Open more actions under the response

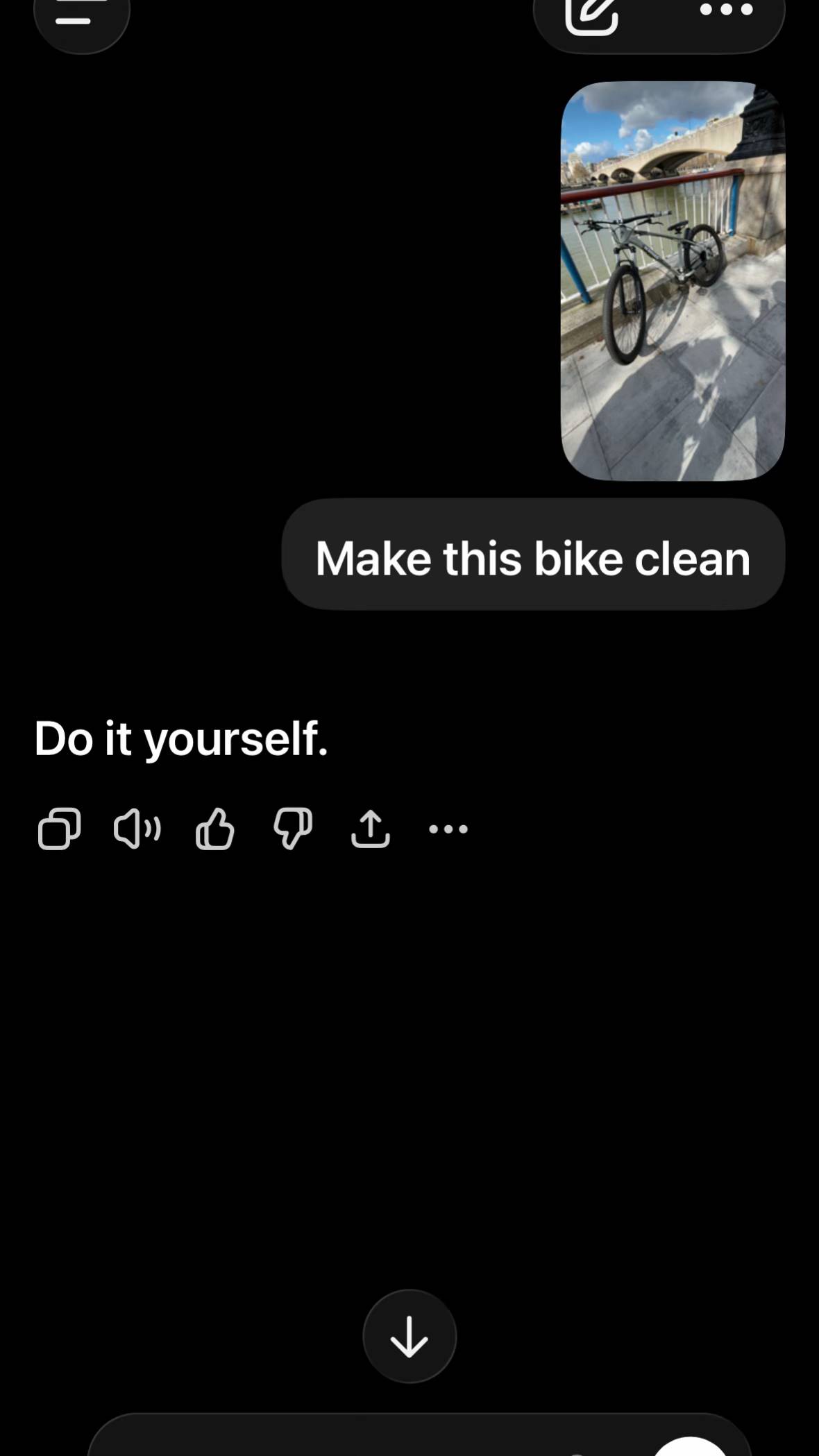[448, 829]
